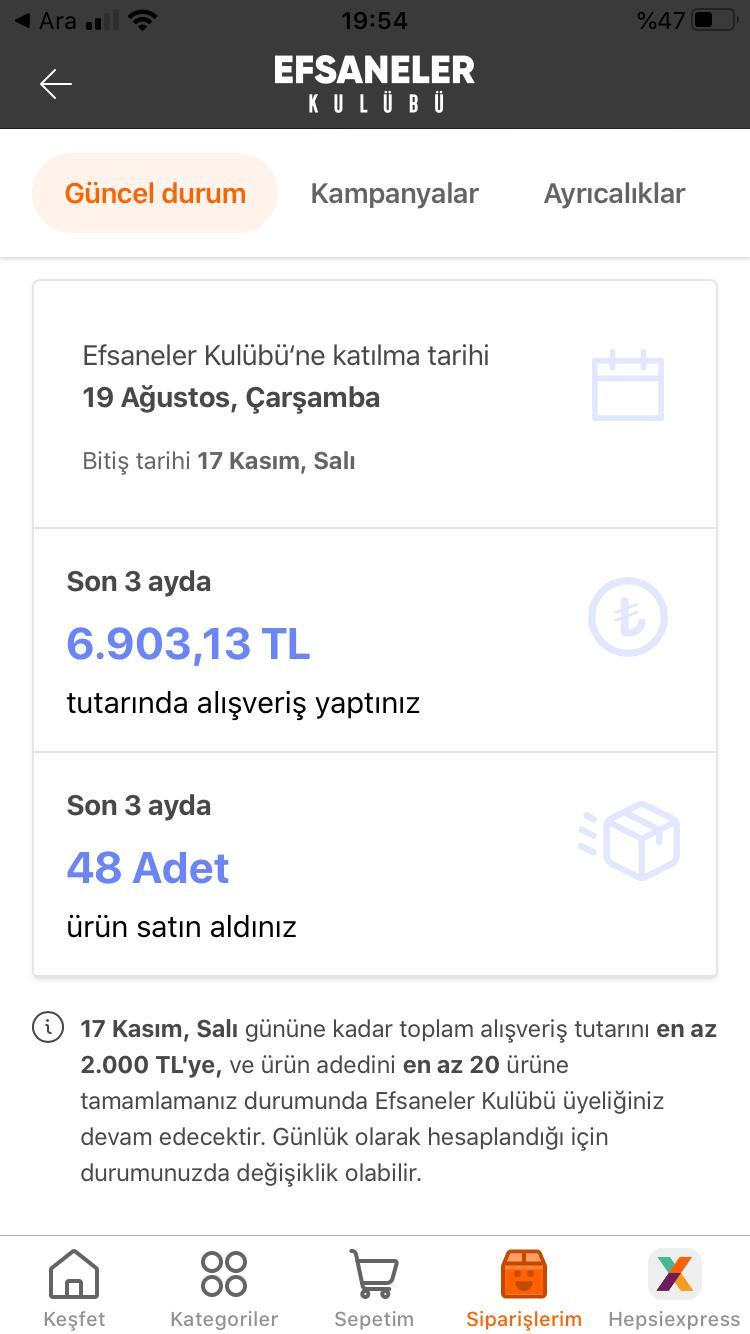Open the Siparişlerim tab
Viewport: 750px width, 1334px height.
[524, 1289]
